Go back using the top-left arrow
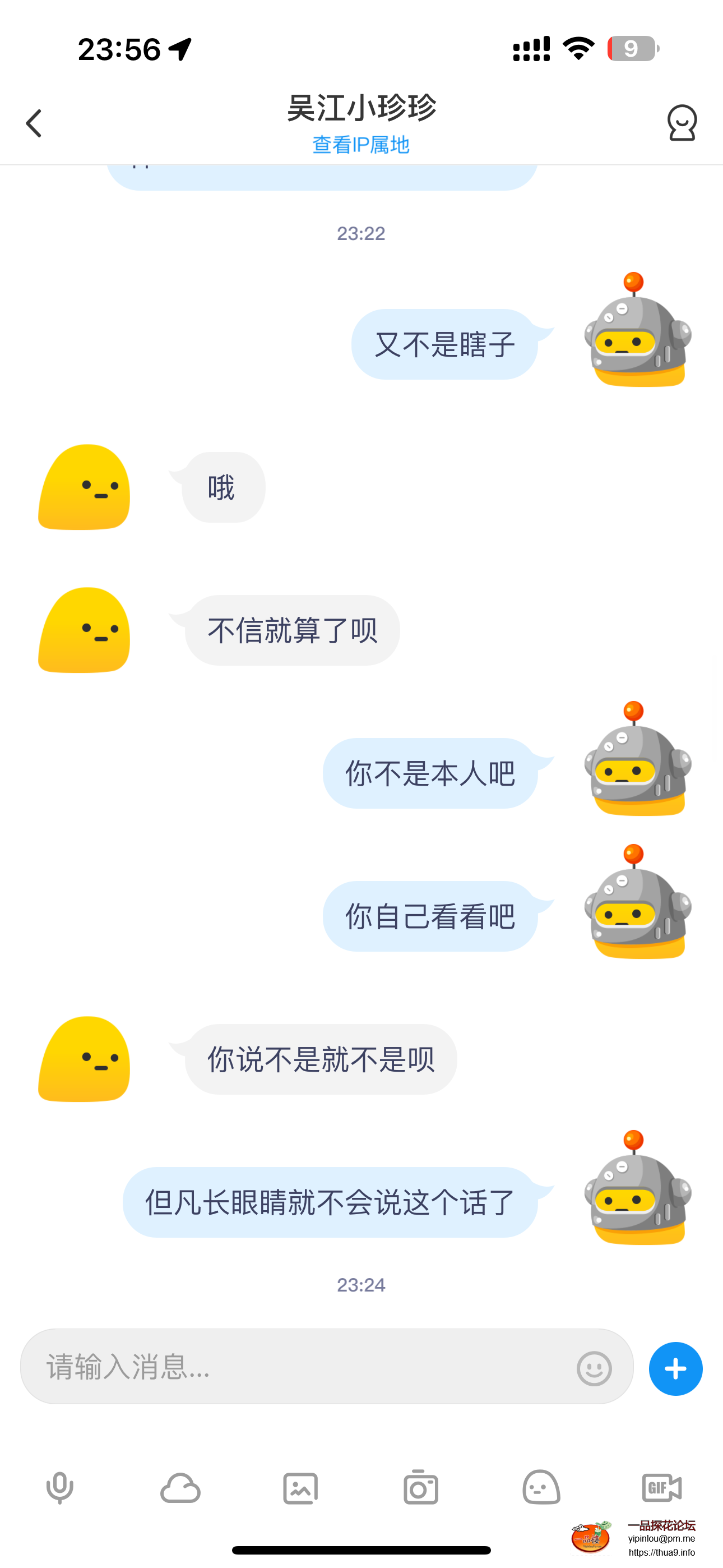723x1568 pixels. [34, 122]
